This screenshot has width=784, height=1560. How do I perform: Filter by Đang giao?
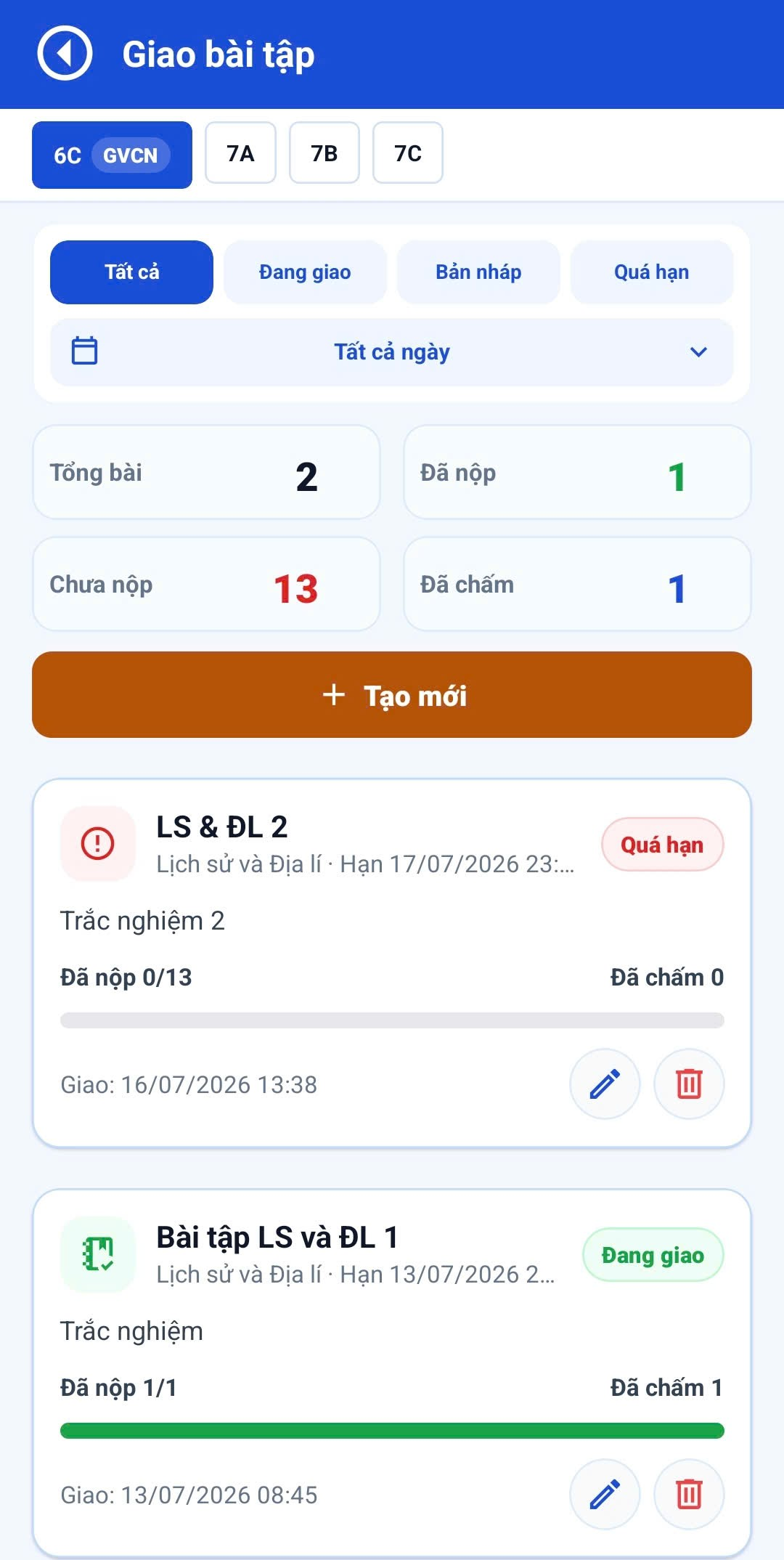click(305, 272)
